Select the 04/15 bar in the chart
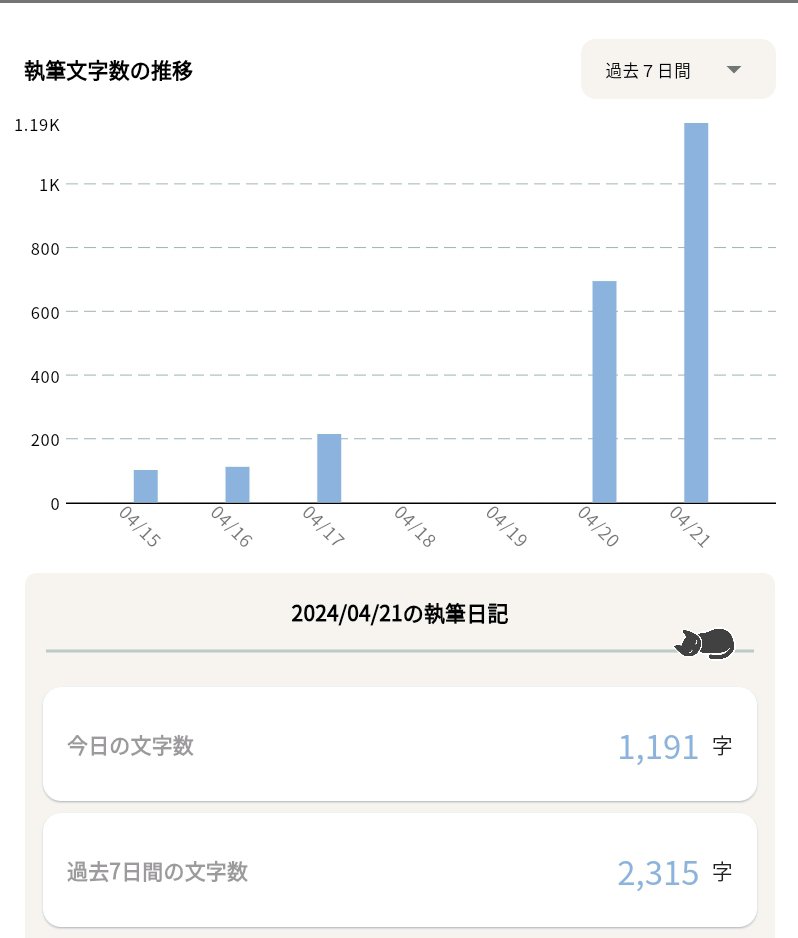Image resolution: width=798 pixels, height=938 pixels. (146, 486)
